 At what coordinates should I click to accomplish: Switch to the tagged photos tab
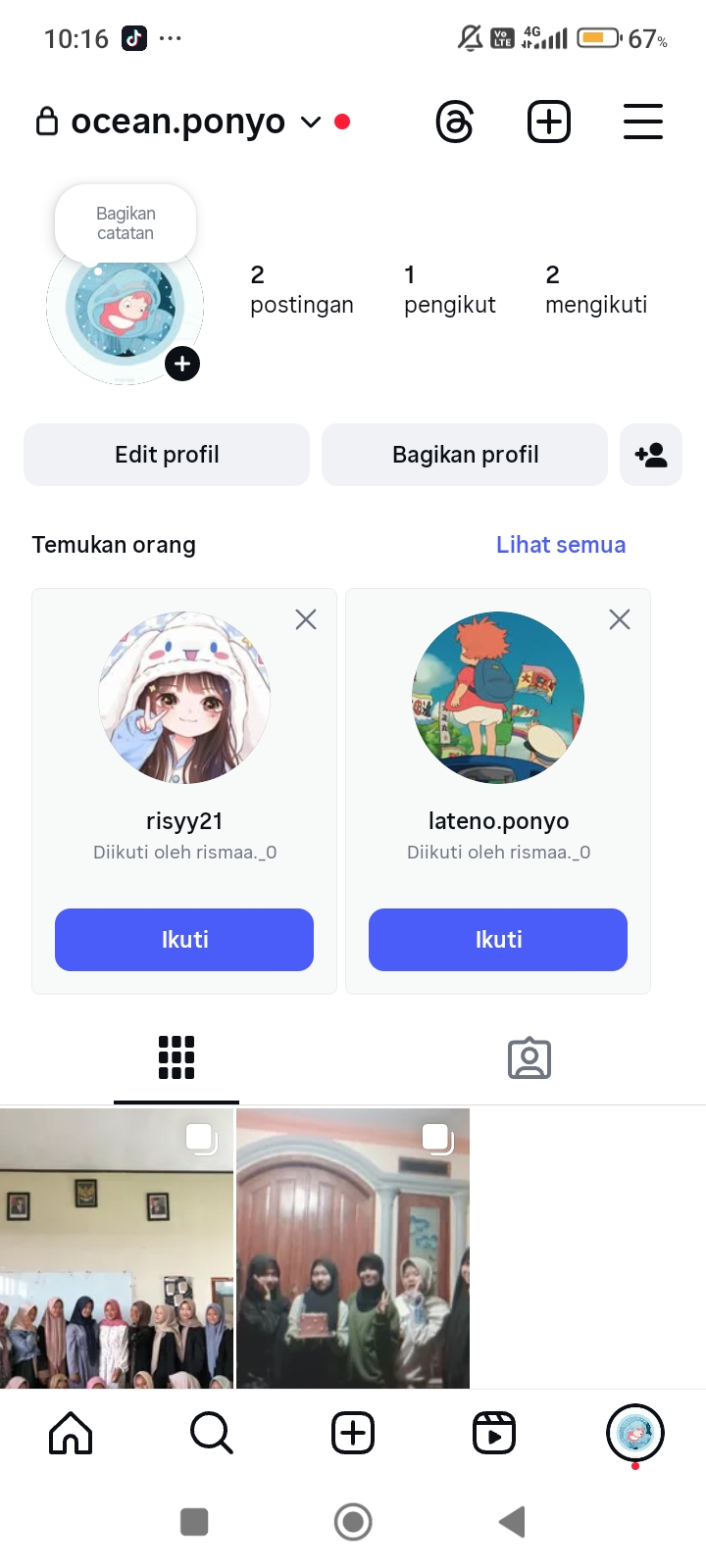click(x=529, y=1058)
